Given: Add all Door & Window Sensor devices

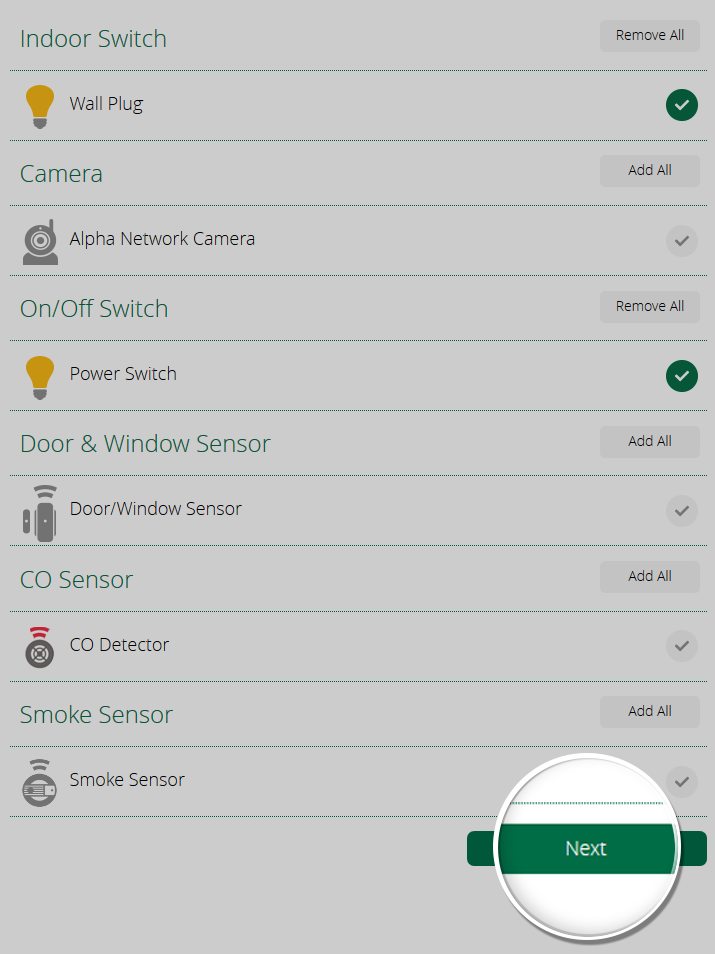Looking at the screenshot, I should [649, 442].
